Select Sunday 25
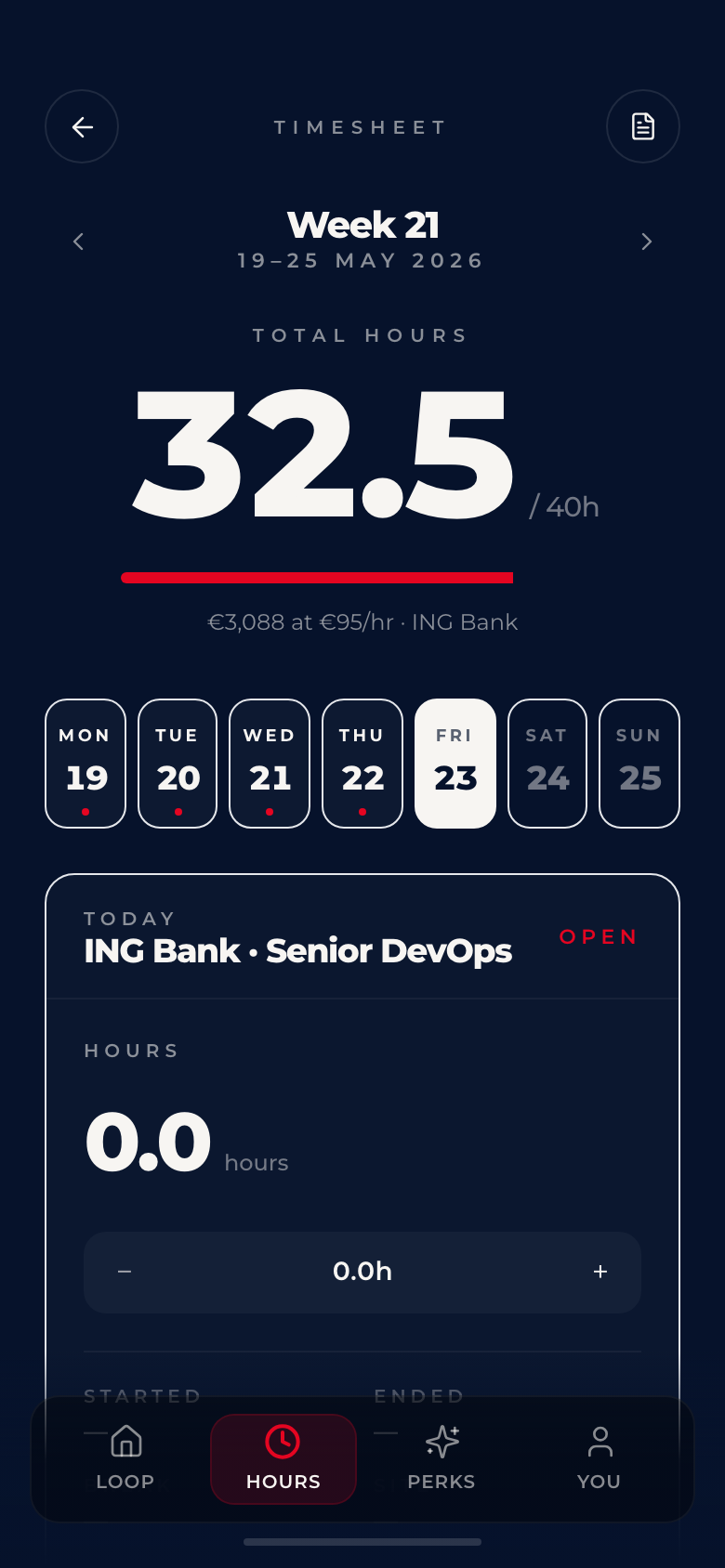725x1568 pixels. 639,764
